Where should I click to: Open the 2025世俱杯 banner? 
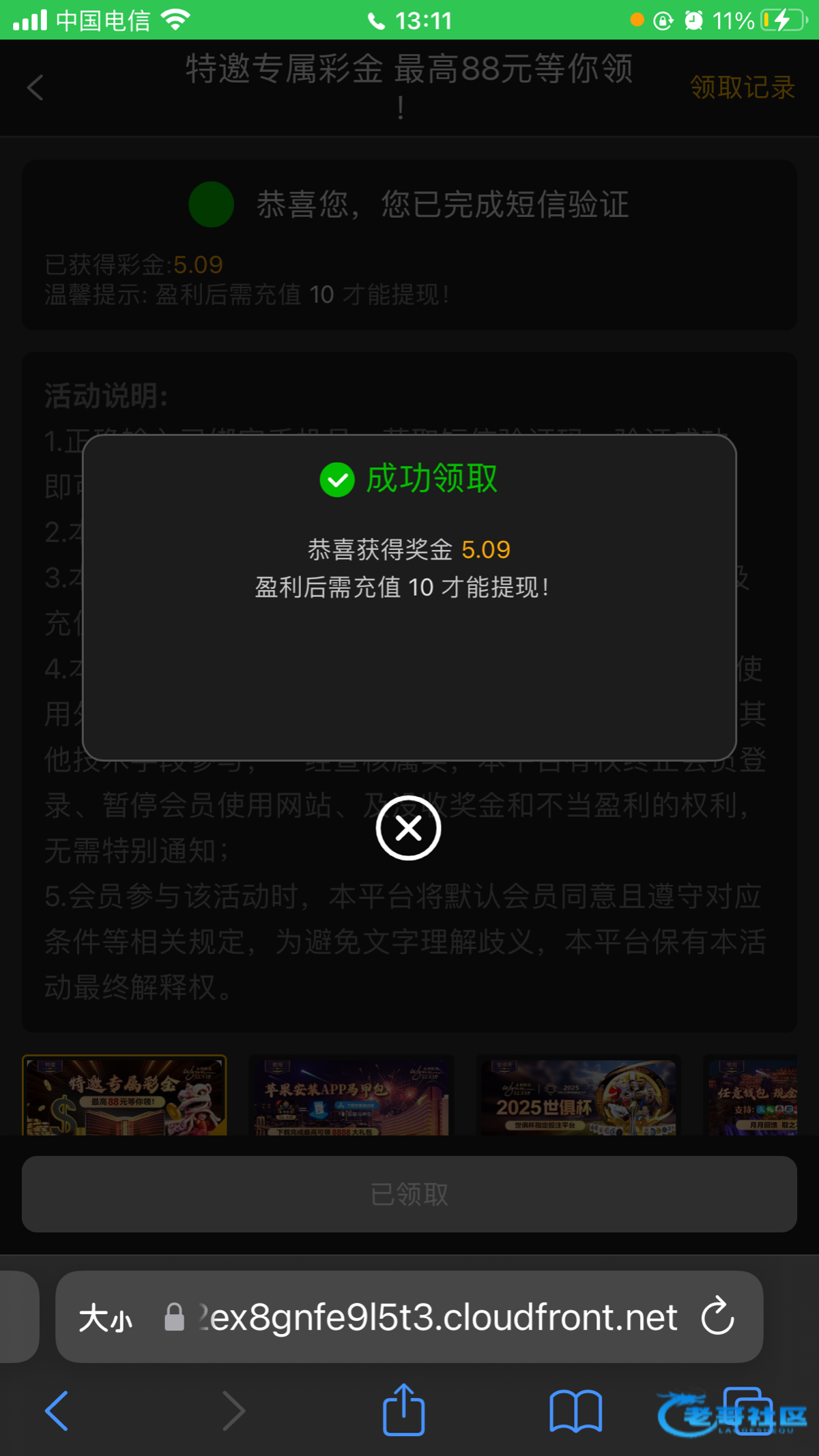[x=579, y=1095]
